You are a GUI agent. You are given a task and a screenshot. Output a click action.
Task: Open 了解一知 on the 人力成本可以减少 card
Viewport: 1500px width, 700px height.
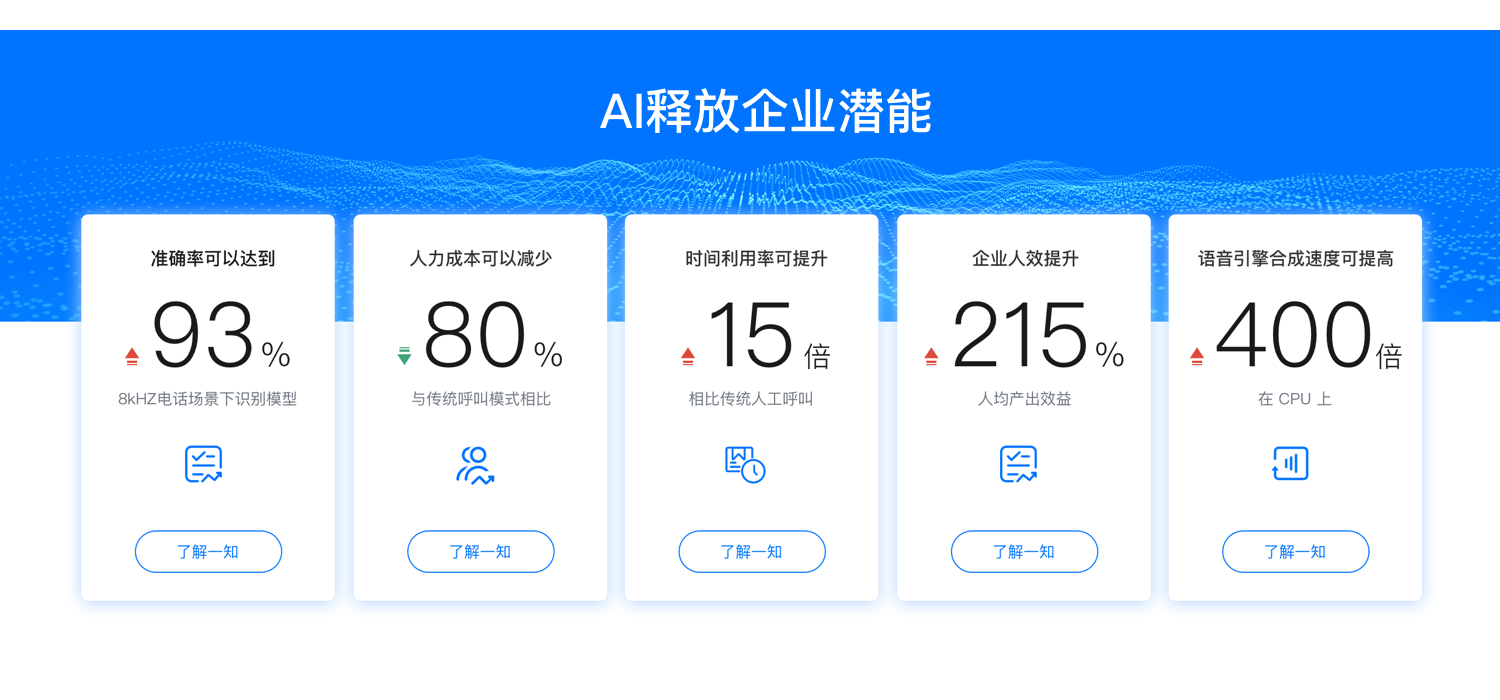(x=480, y=552)
